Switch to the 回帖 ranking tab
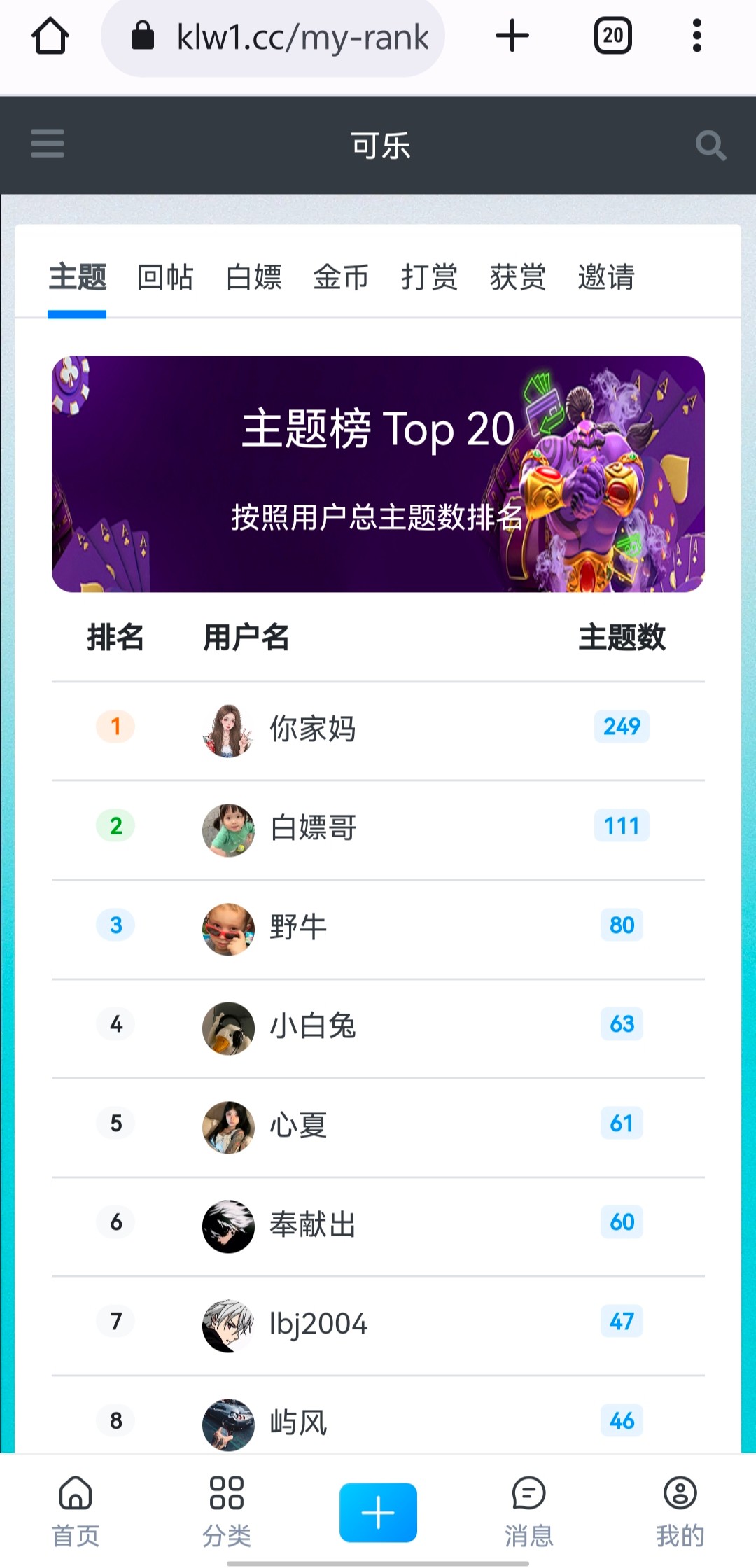The image size is (756, 1568). [165, 277]
